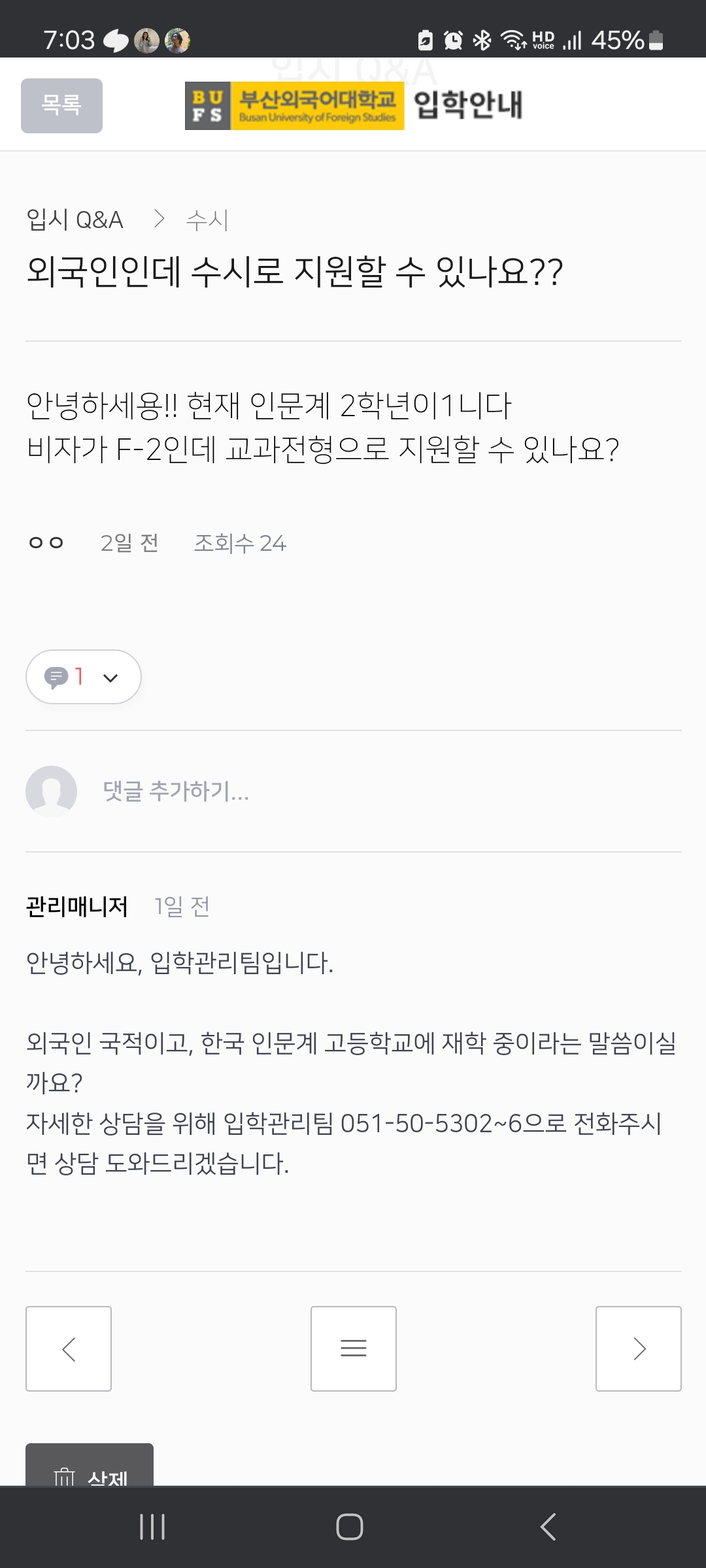Tap the system back button
The width and height of the screenshot is (706, 1568).
tap(548, 1527)
